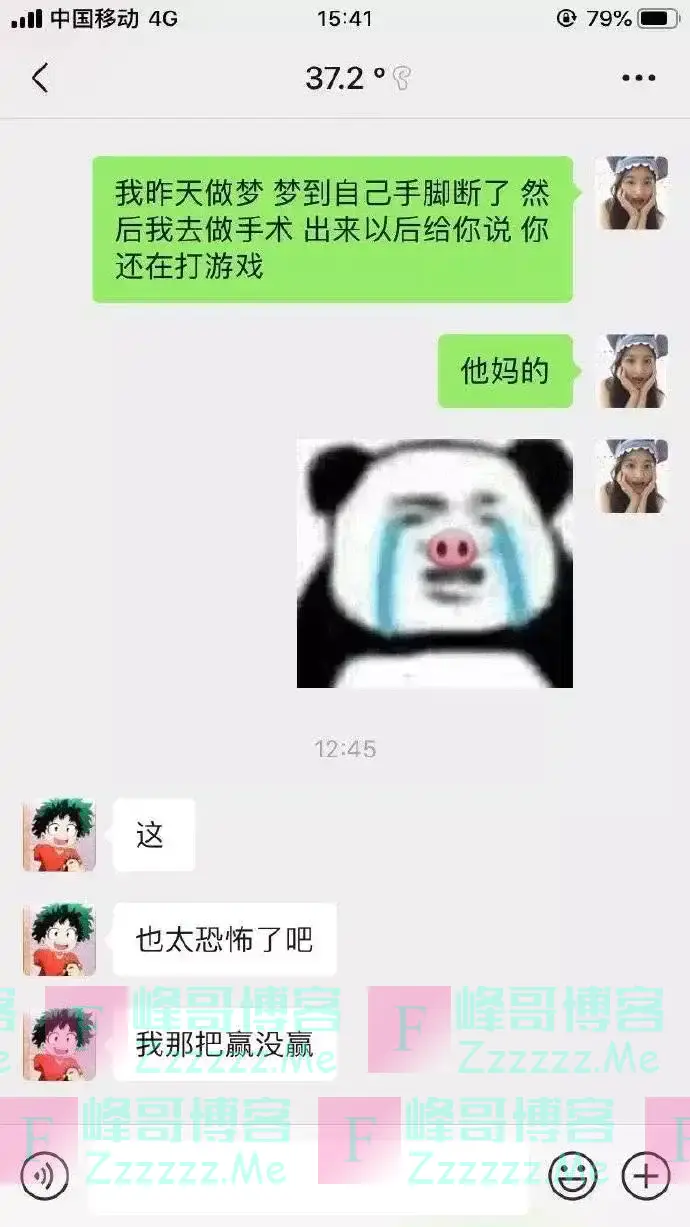Go back to the chat list
Image resolution: width=690 pixels, height=1227 pixels.
tap(40, 77)
